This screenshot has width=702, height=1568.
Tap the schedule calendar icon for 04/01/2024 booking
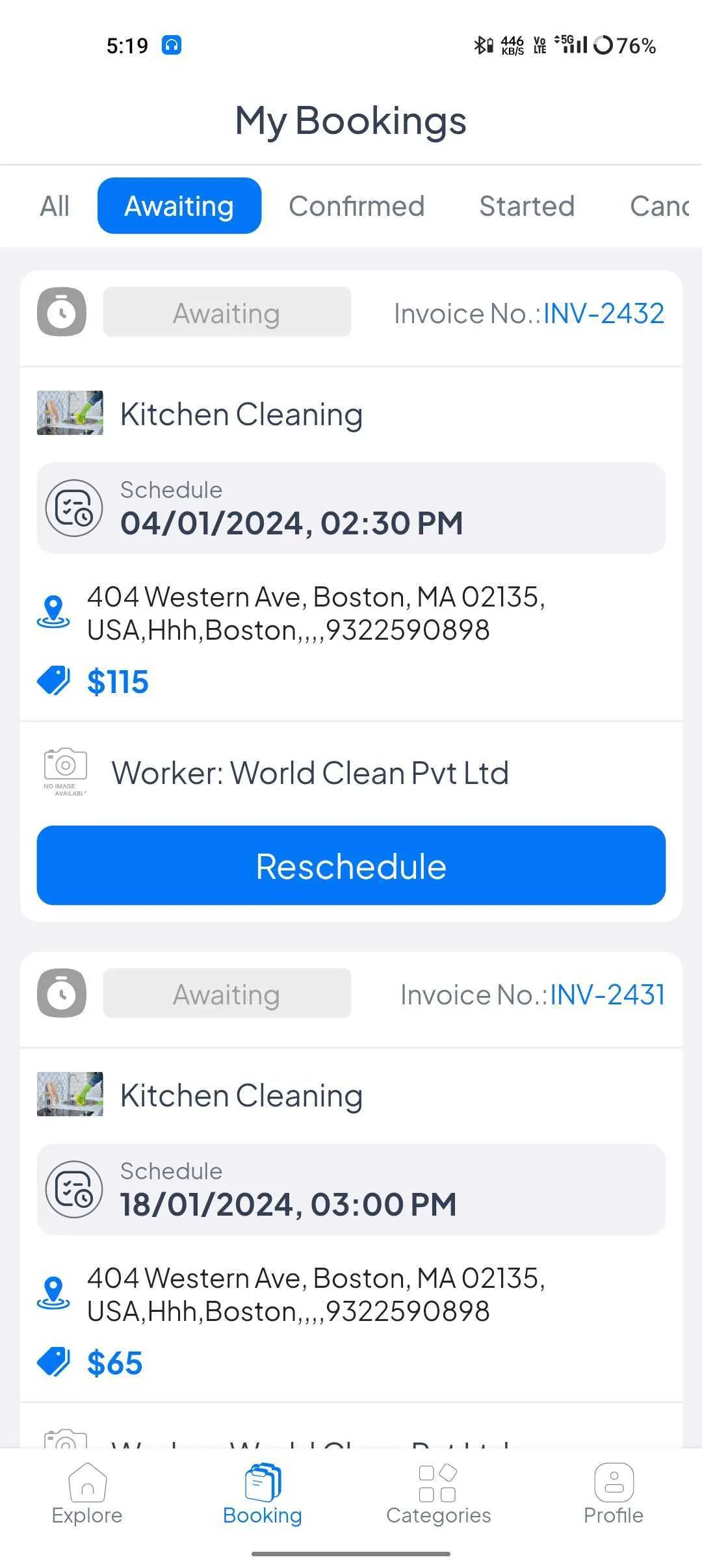[75, 508]
